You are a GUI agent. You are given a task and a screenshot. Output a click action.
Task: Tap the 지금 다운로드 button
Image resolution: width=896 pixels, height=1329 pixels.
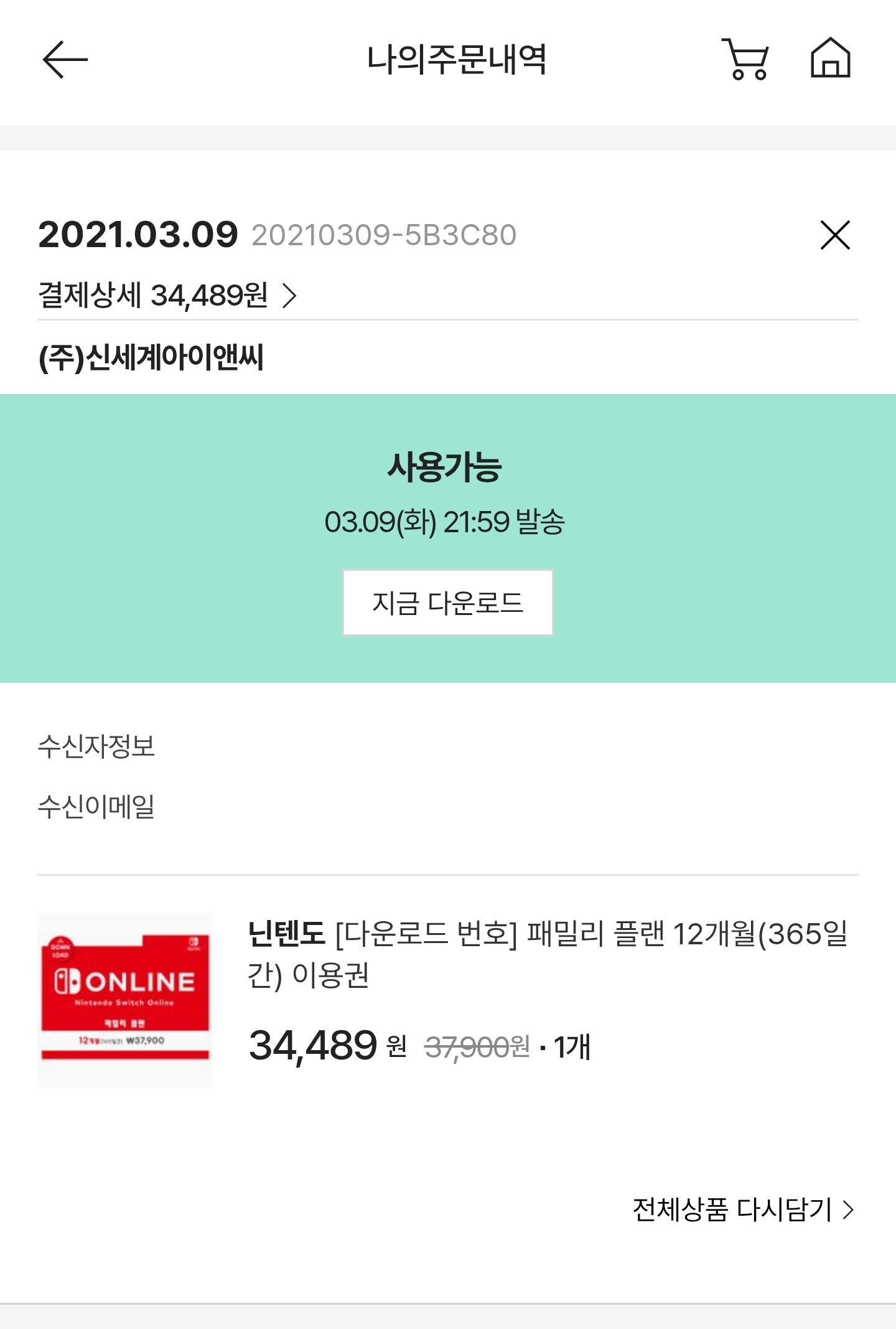tap(447, 603)
